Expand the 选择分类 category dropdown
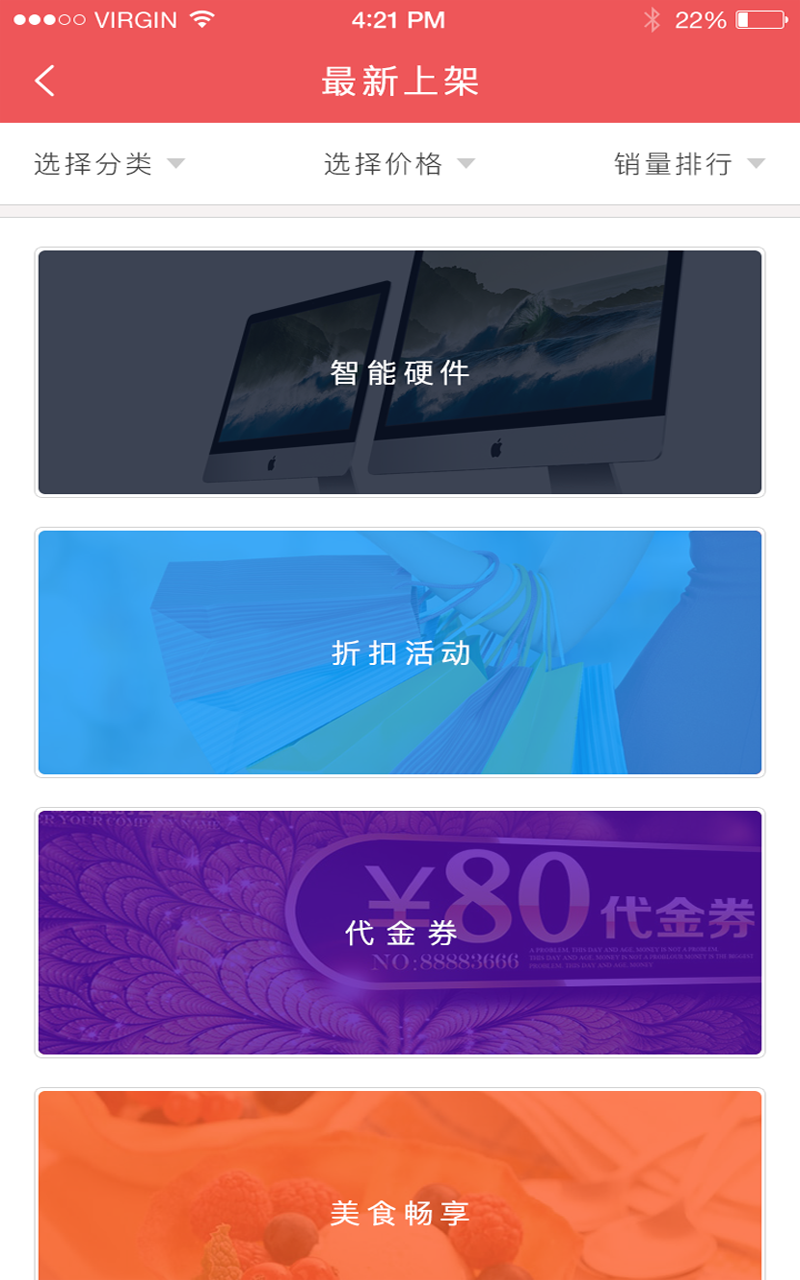The width and height of the screenshot is (800, 1280). pyautogui.click(x=109, y=164)
